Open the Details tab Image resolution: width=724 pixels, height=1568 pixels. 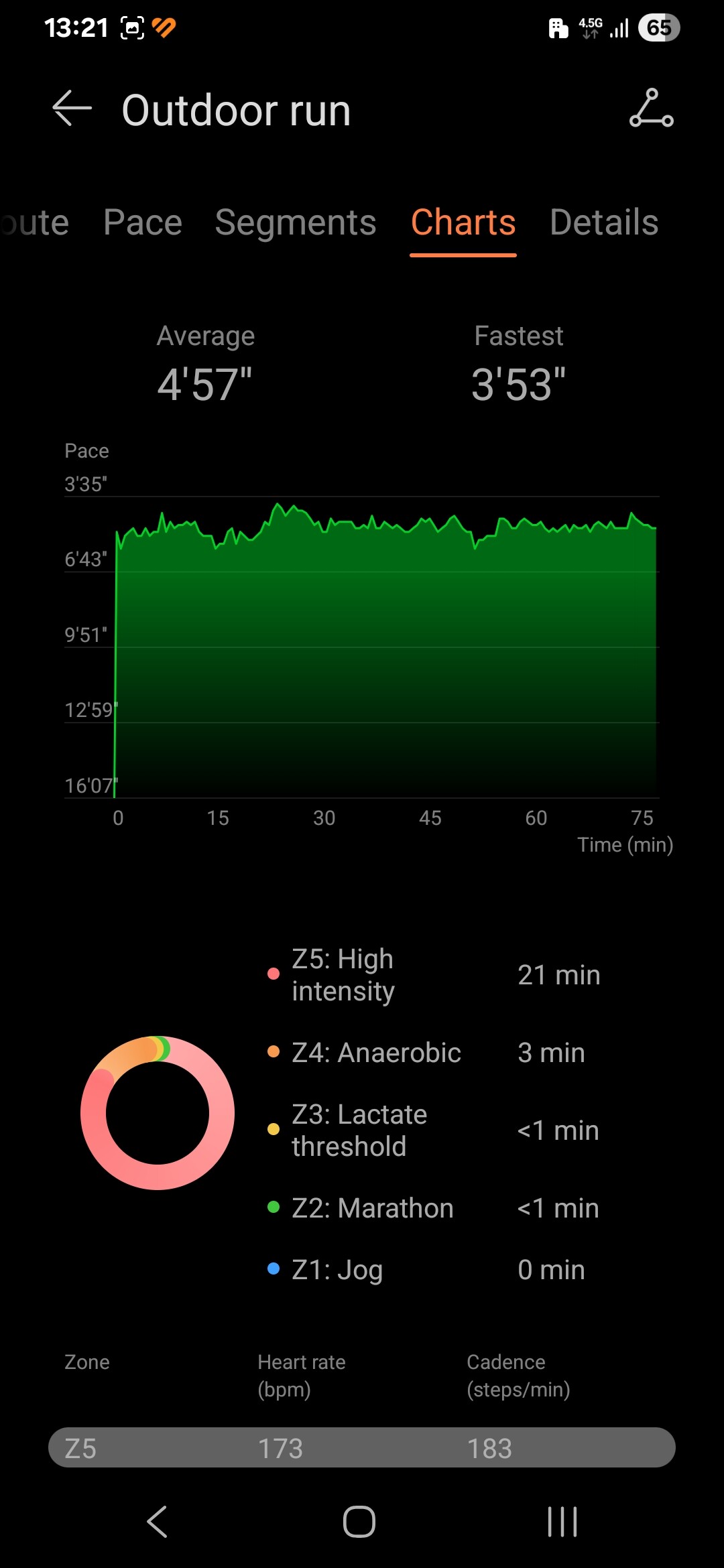pos(604,222)
